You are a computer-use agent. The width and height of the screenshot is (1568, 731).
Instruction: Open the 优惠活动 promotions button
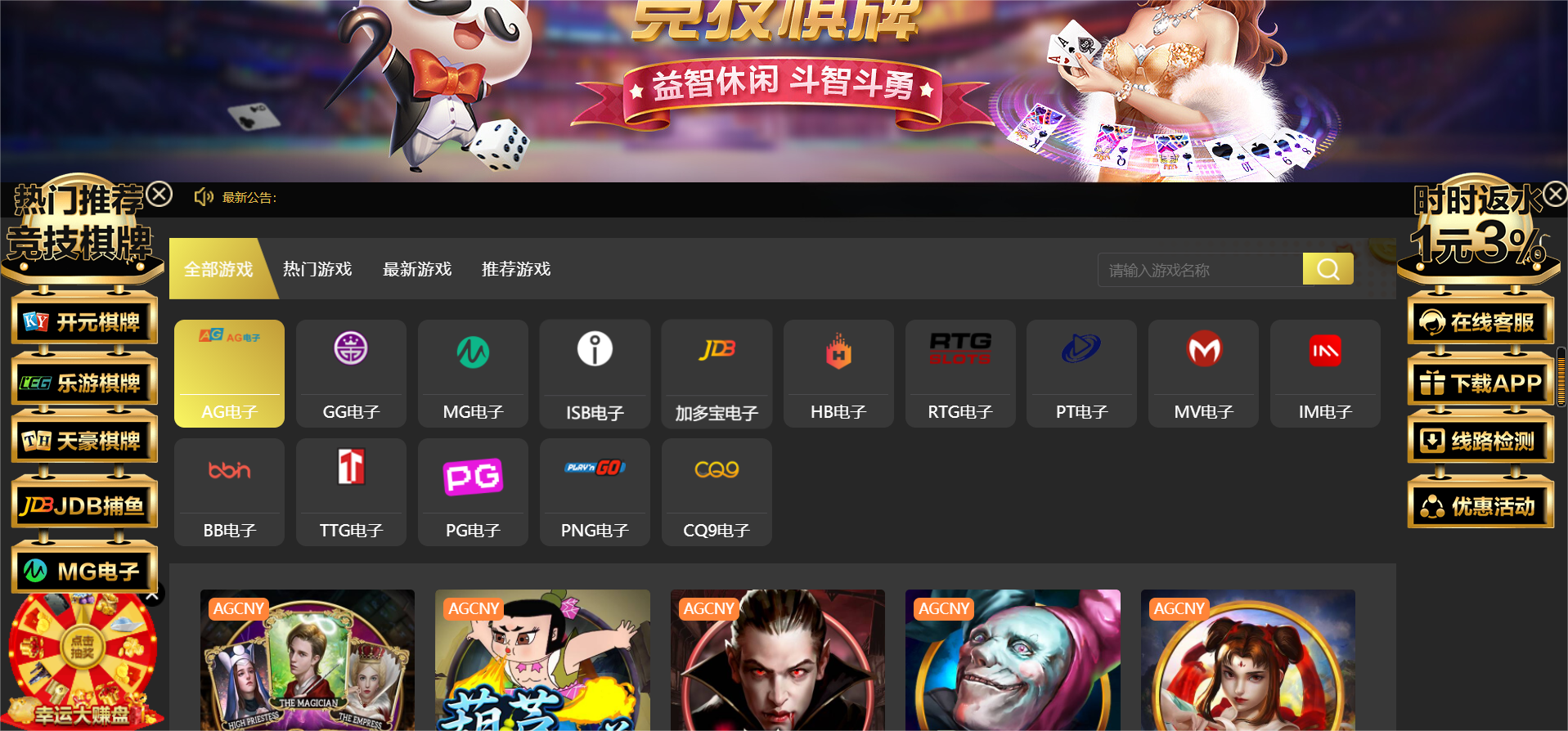(x=1480, y=507)
